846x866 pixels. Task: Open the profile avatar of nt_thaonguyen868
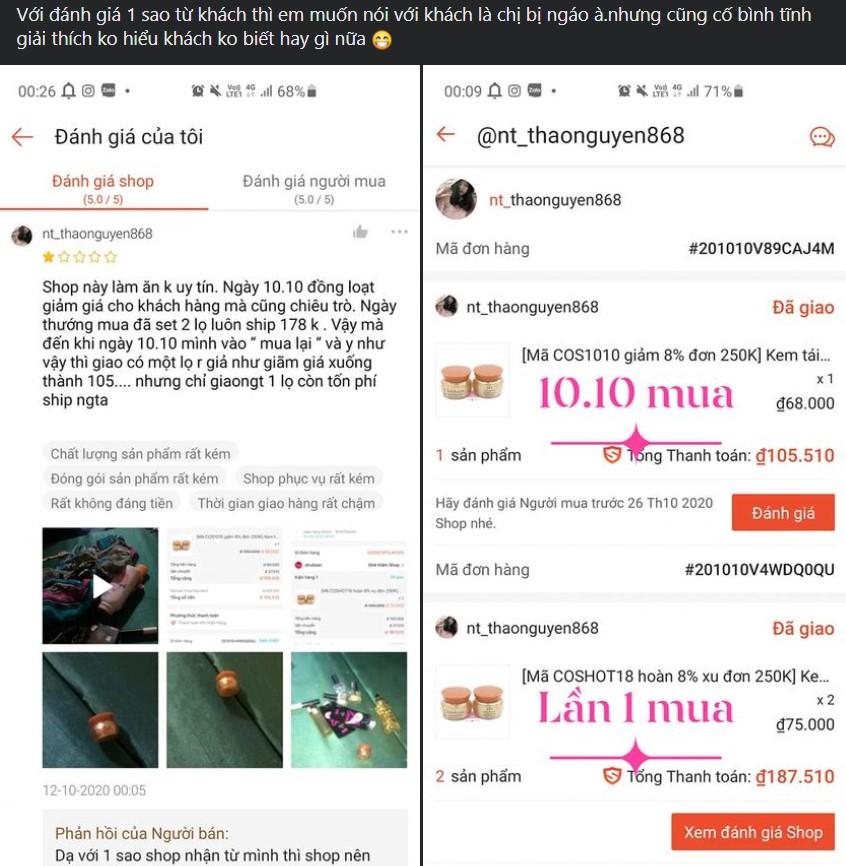458,198
